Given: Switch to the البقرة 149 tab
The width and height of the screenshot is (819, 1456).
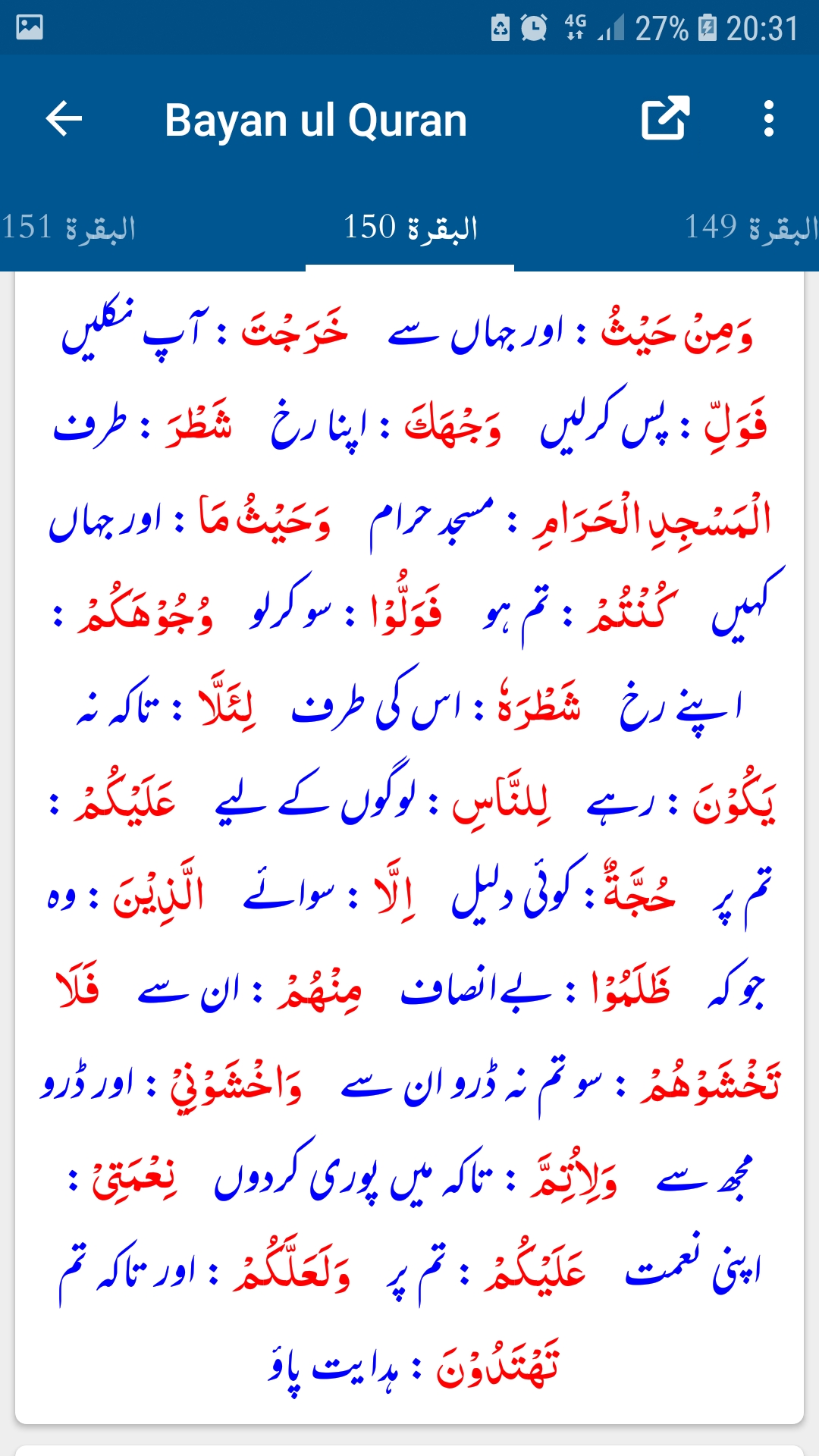Looking at the screenshot, I should tap(752, 227).
